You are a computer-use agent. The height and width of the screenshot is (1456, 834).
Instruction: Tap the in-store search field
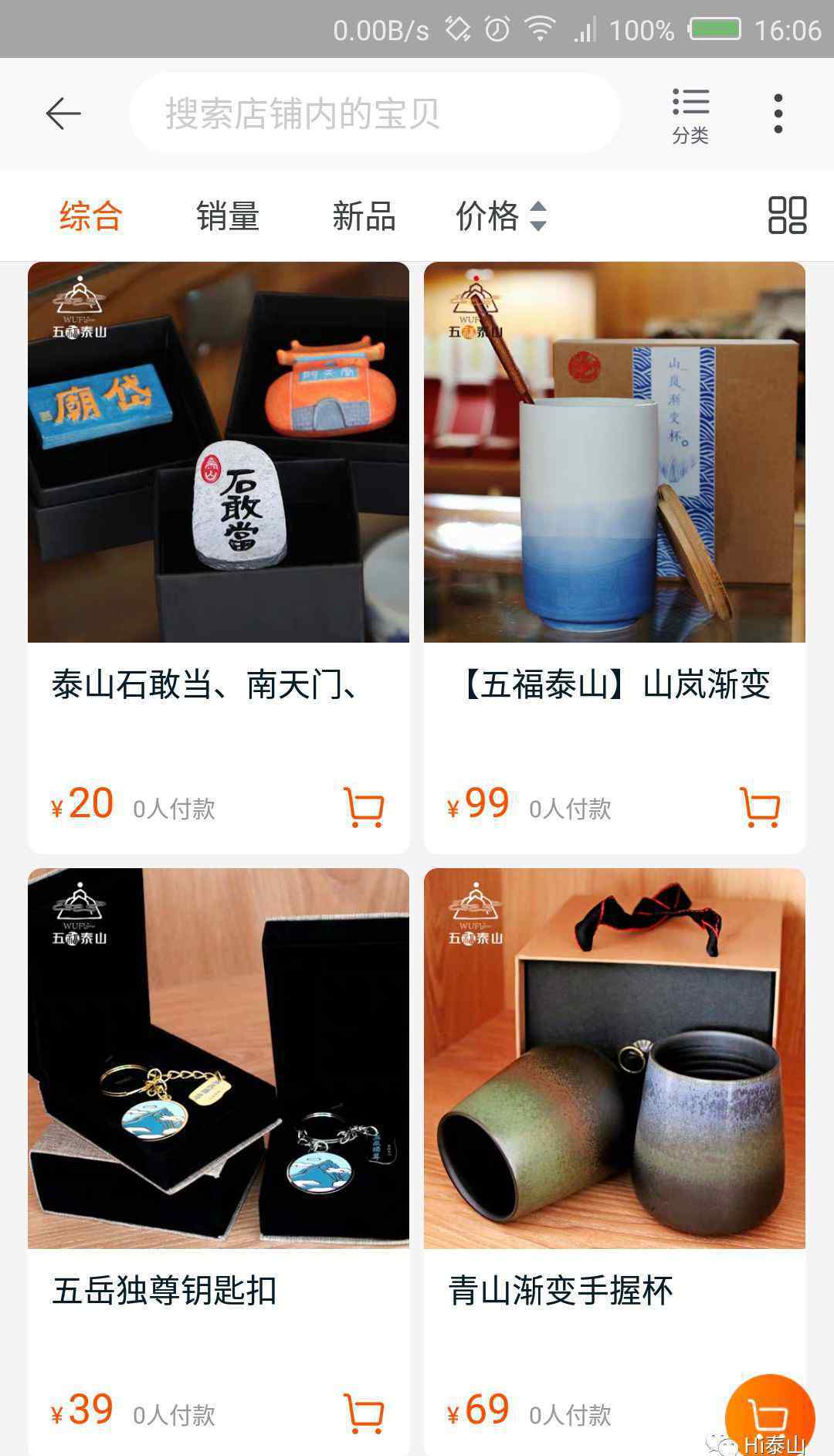(375, 114)
